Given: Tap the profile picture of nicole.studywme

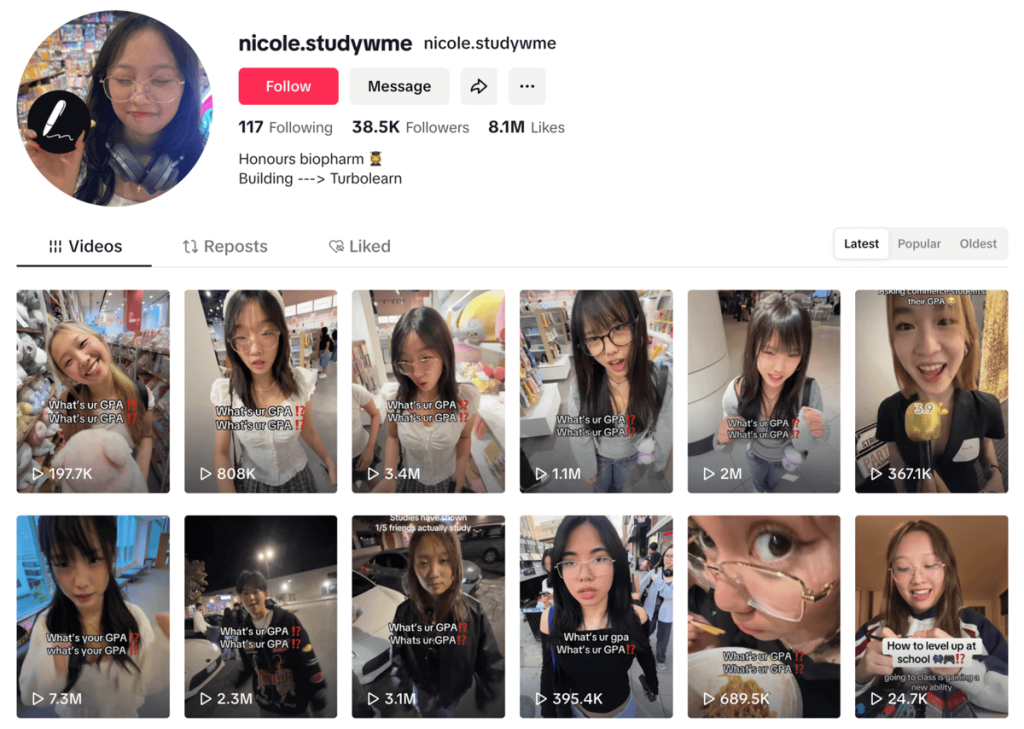Looking at the screenshot, I should [115, 108].
